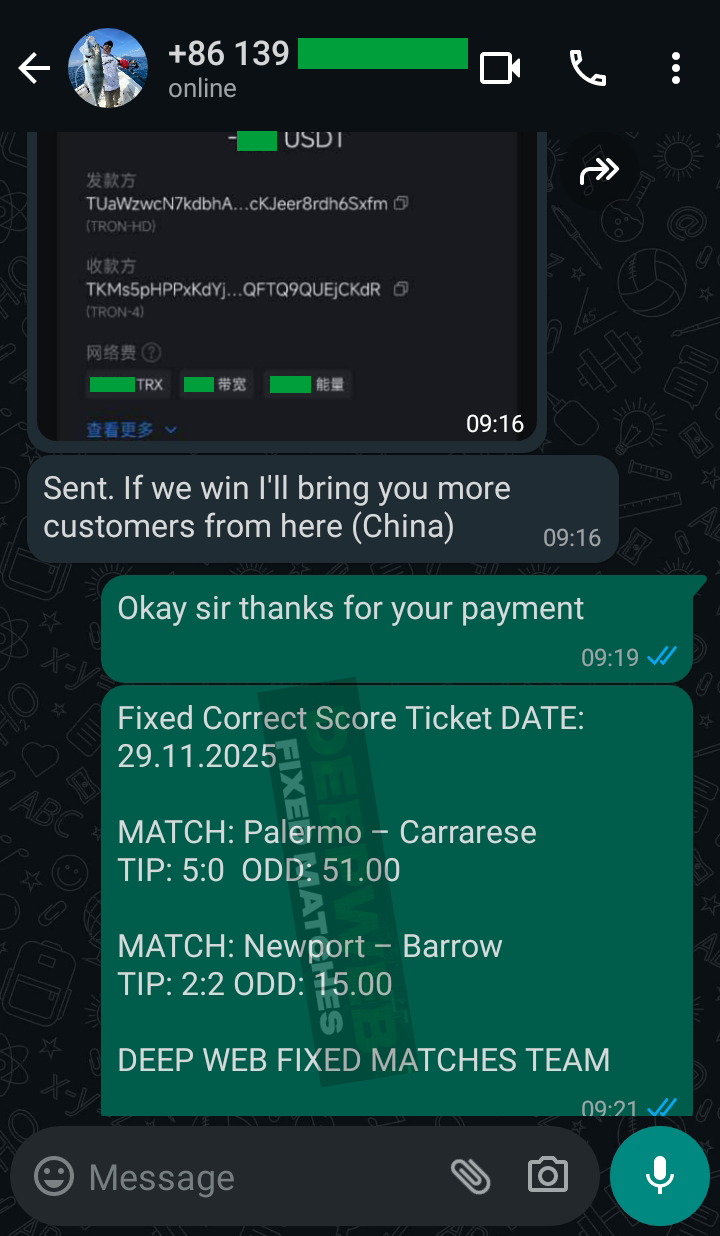
Task: Forward the transaction screenshot using the forward arrow
Action: click(x=598, y=170)
